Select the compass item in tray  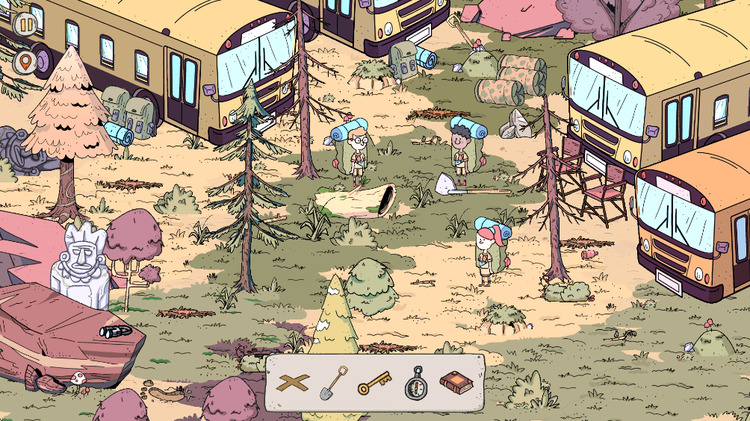tap(415, 381)
